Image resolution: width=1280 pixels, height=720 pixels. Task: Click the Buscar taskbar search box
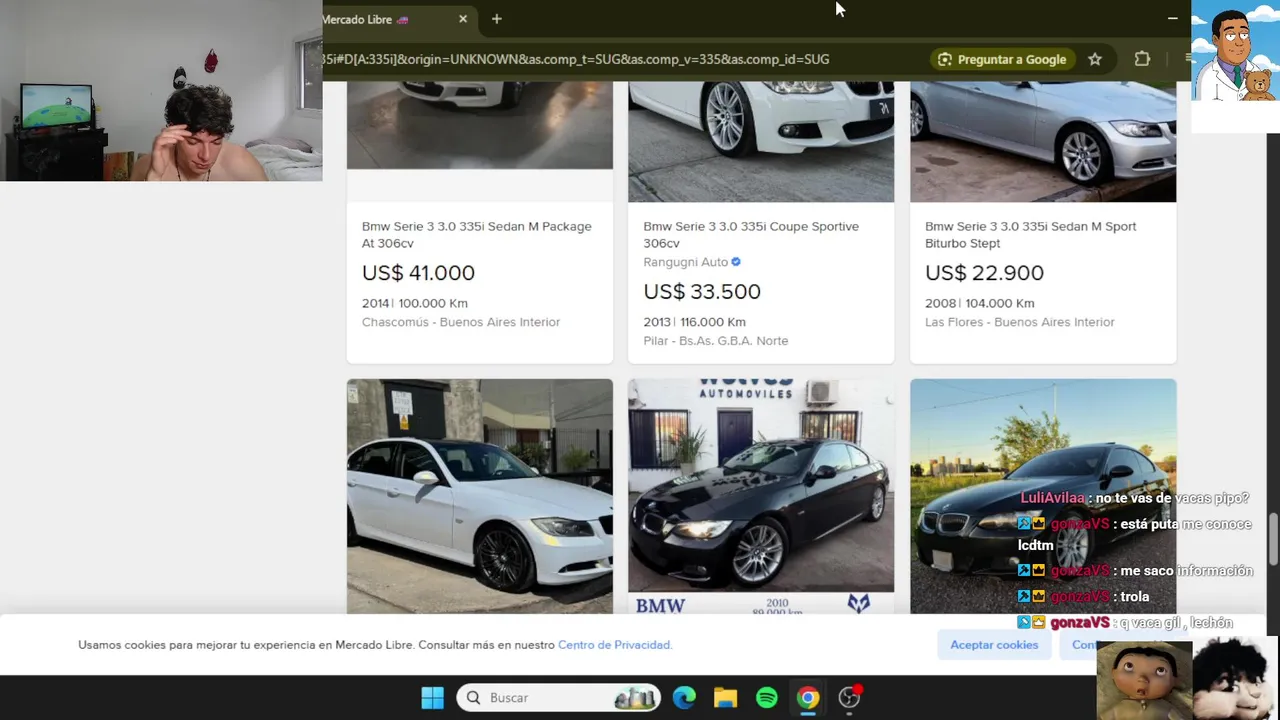click(x=559, y=698)
